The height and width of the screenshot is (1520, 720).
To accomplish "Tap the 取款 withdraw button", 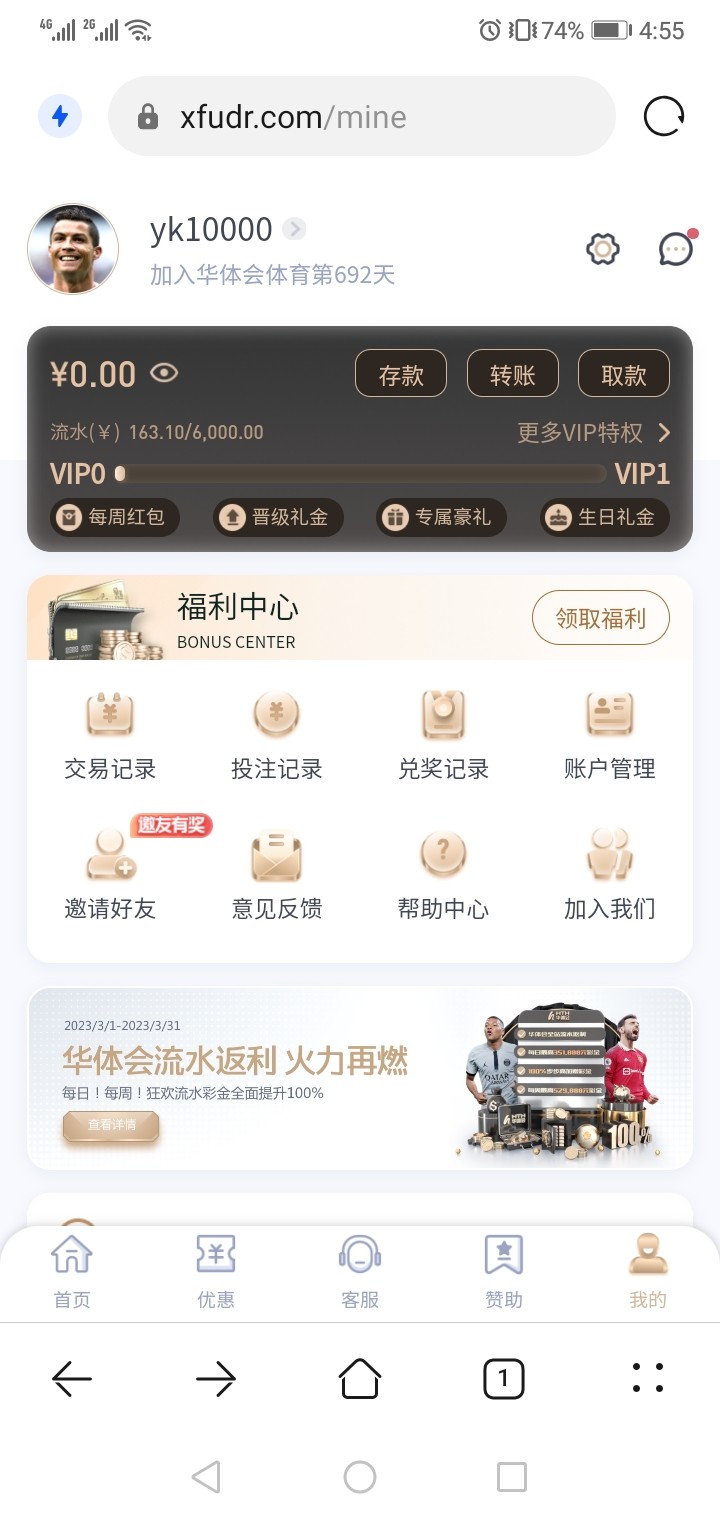I will coord(623,375).
